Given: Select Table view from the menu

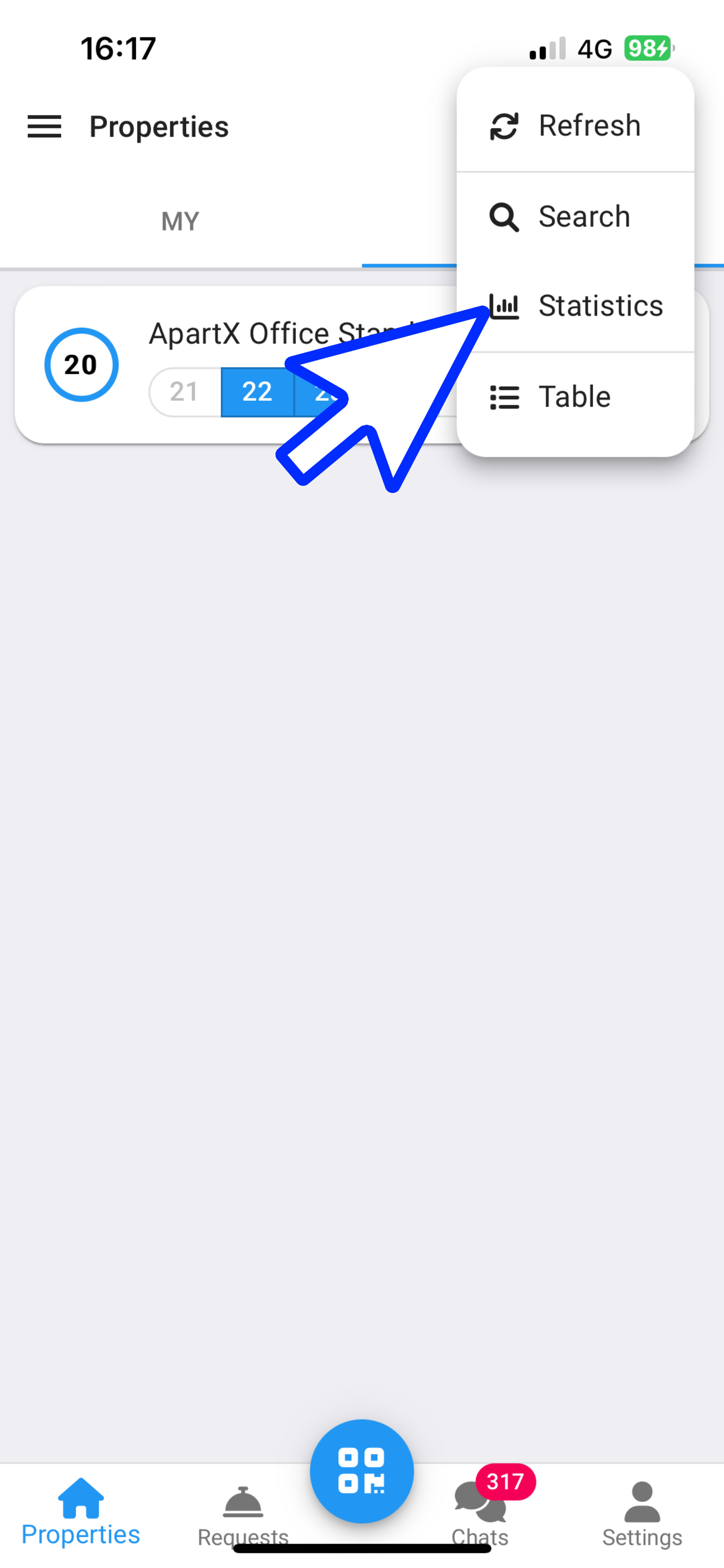Looking at the screenshot, I should click(575, 397).
